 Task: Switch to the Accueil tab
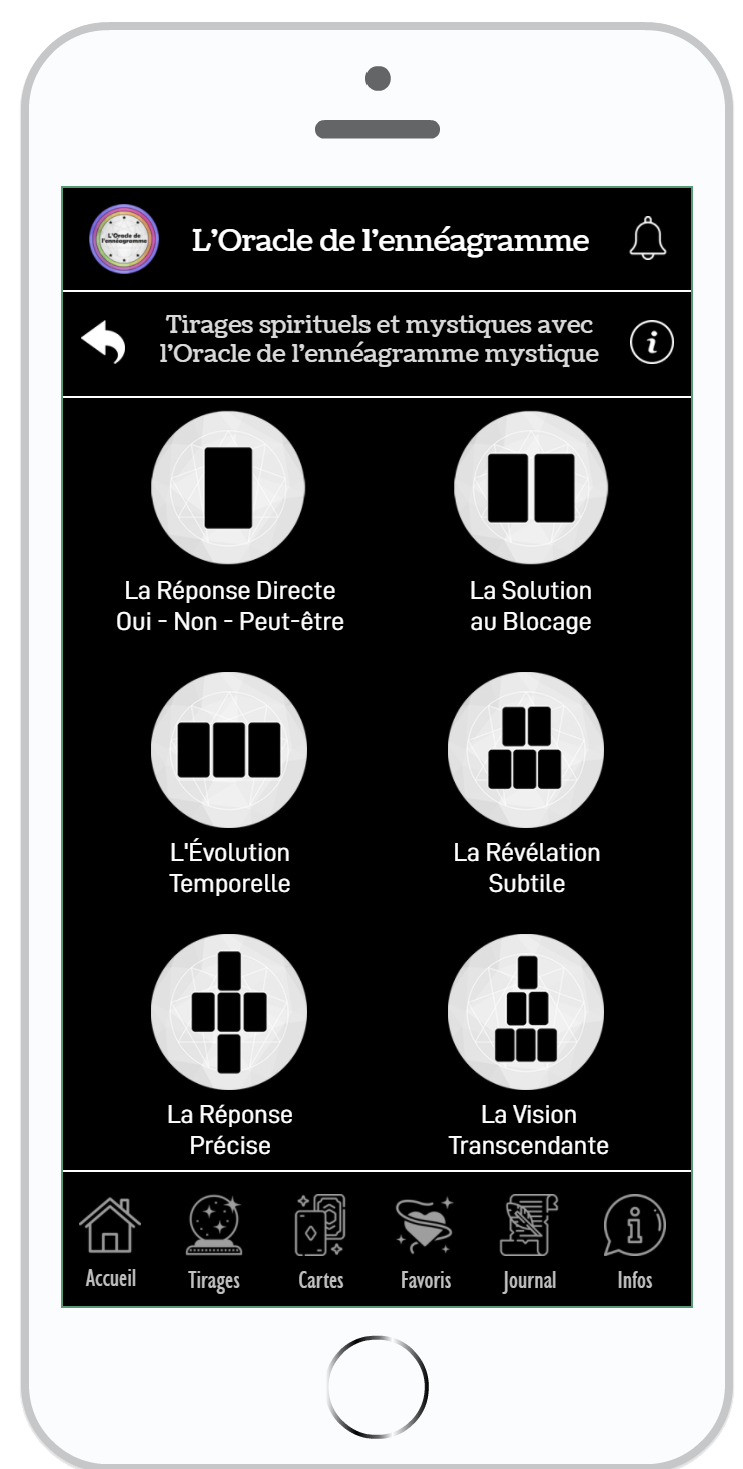(110, 1242)
